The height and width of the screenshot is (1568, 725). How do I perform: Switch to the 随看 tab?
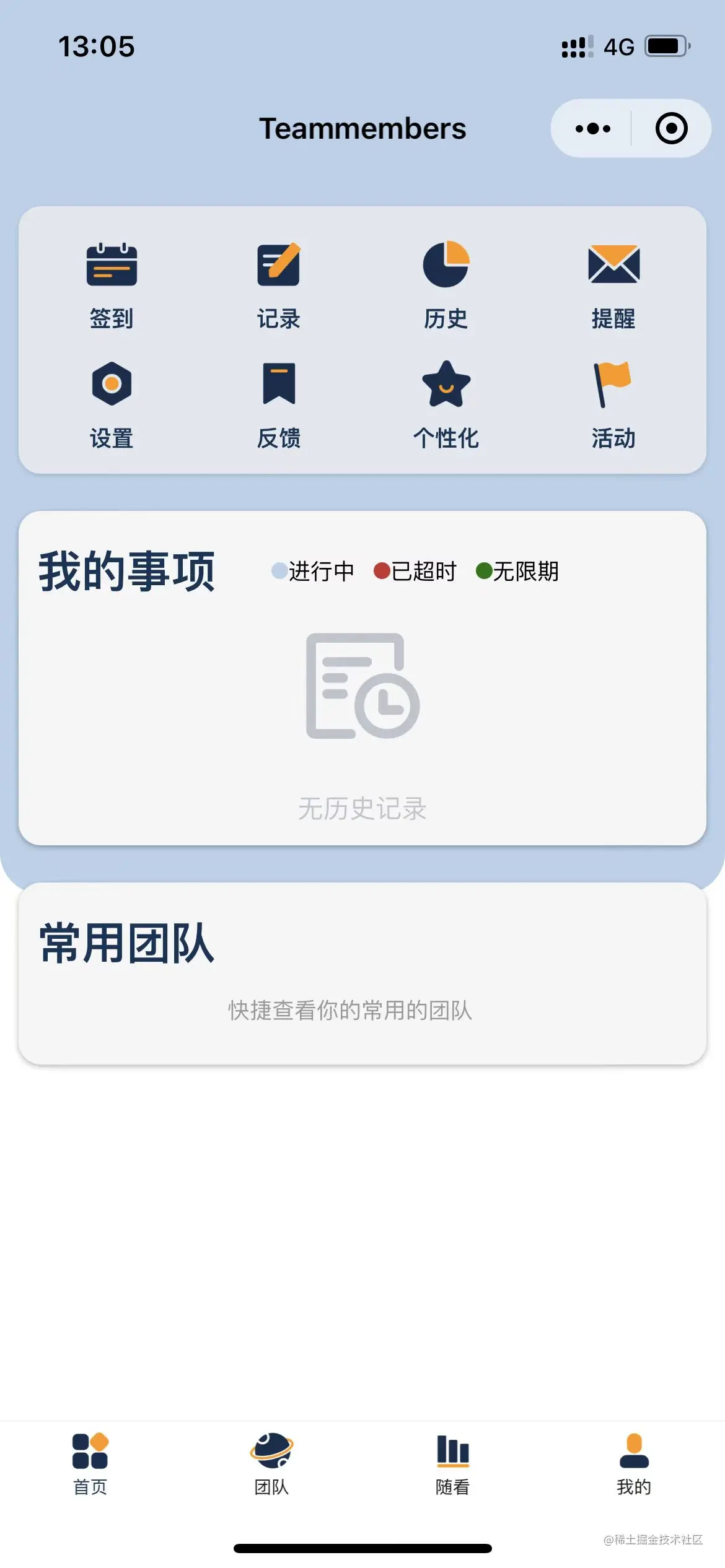click(x=452, y=1464)
